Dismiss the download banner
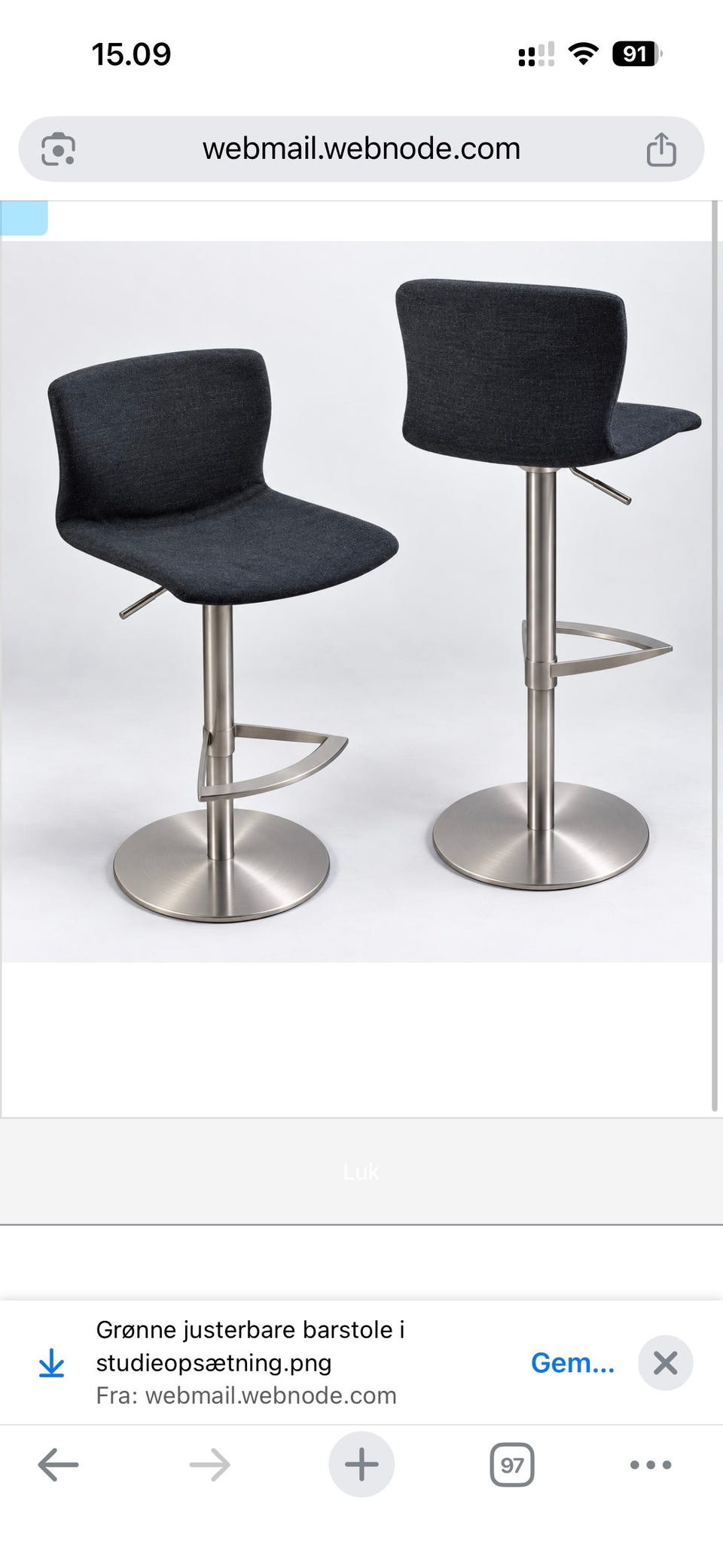The image size is (723, 1568). pos(665,1362)
